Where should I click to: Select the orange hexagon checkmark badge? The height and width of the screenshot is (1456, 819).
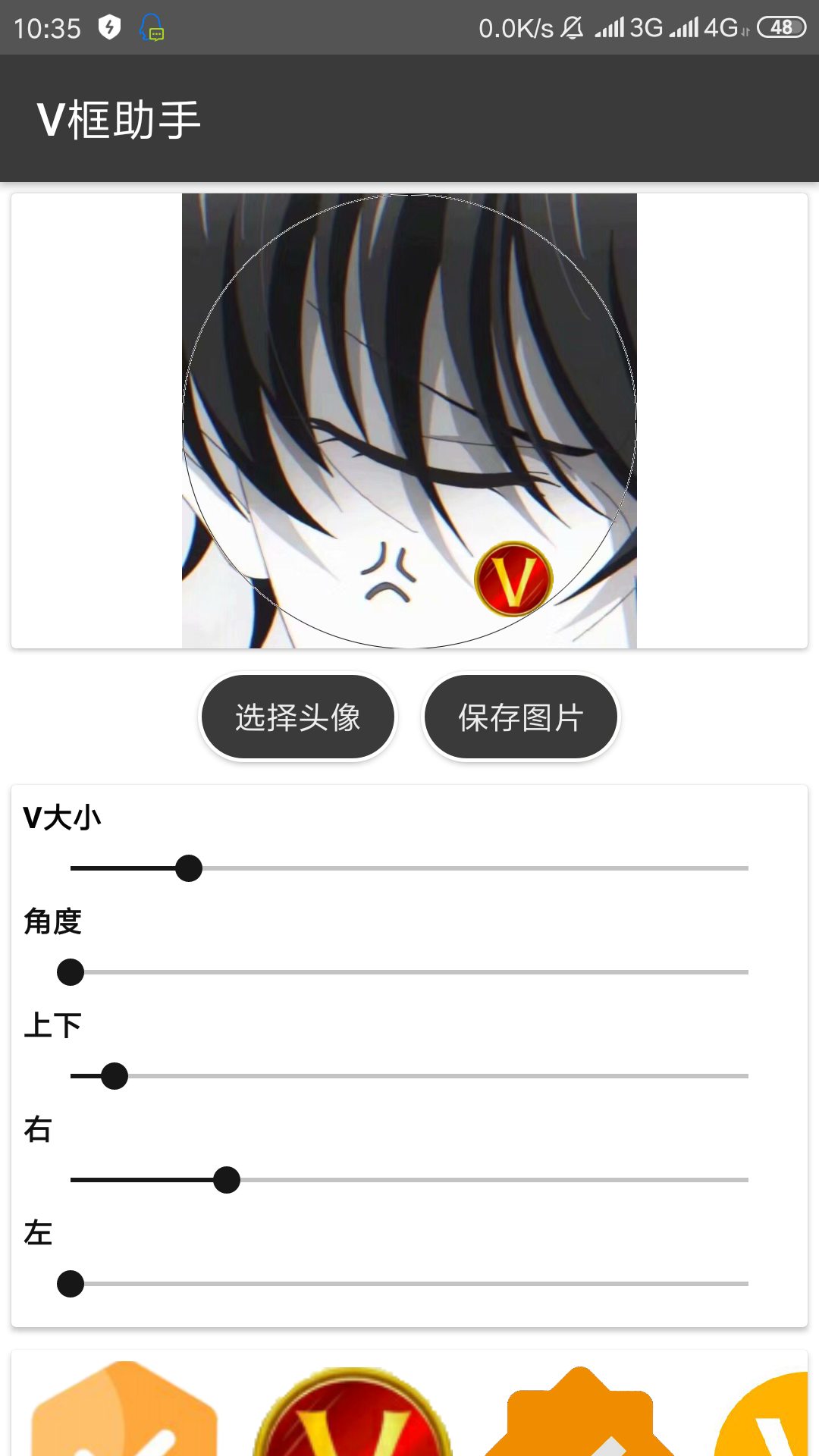point(125,1410)
